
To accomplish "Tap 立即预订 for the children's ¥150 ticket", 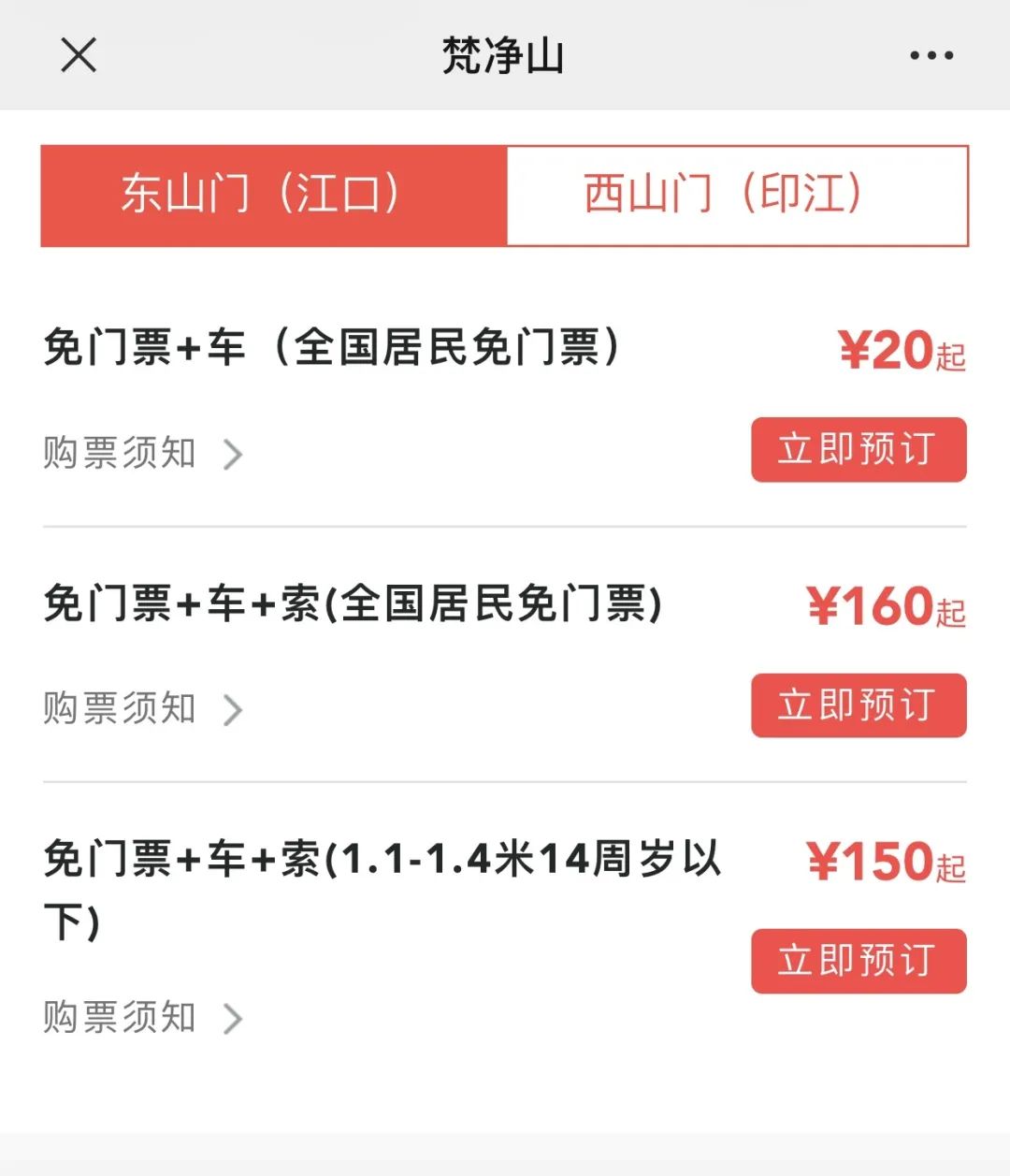I will click(x=858, y=962).
